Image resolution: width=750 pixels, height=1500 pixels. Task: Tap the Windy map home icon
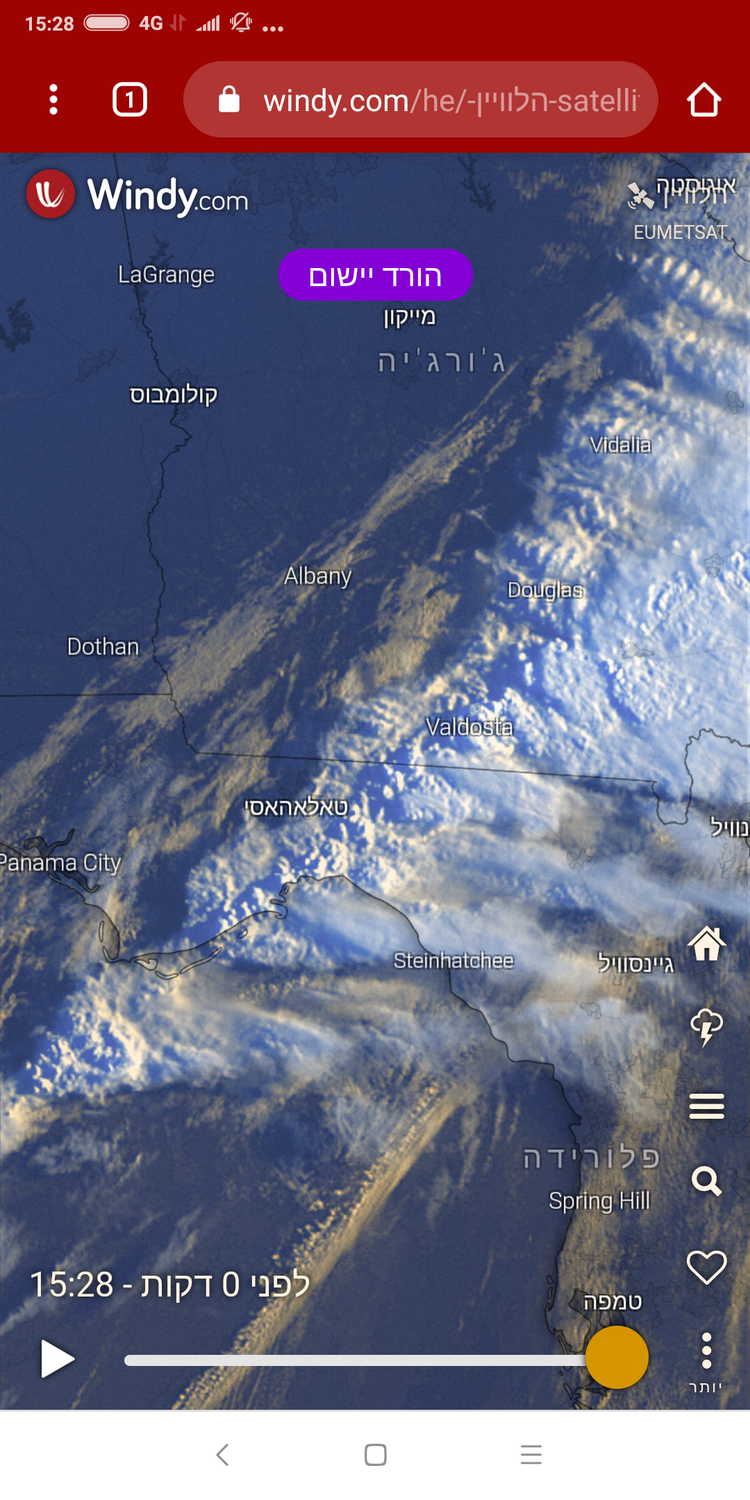point(706,943)
